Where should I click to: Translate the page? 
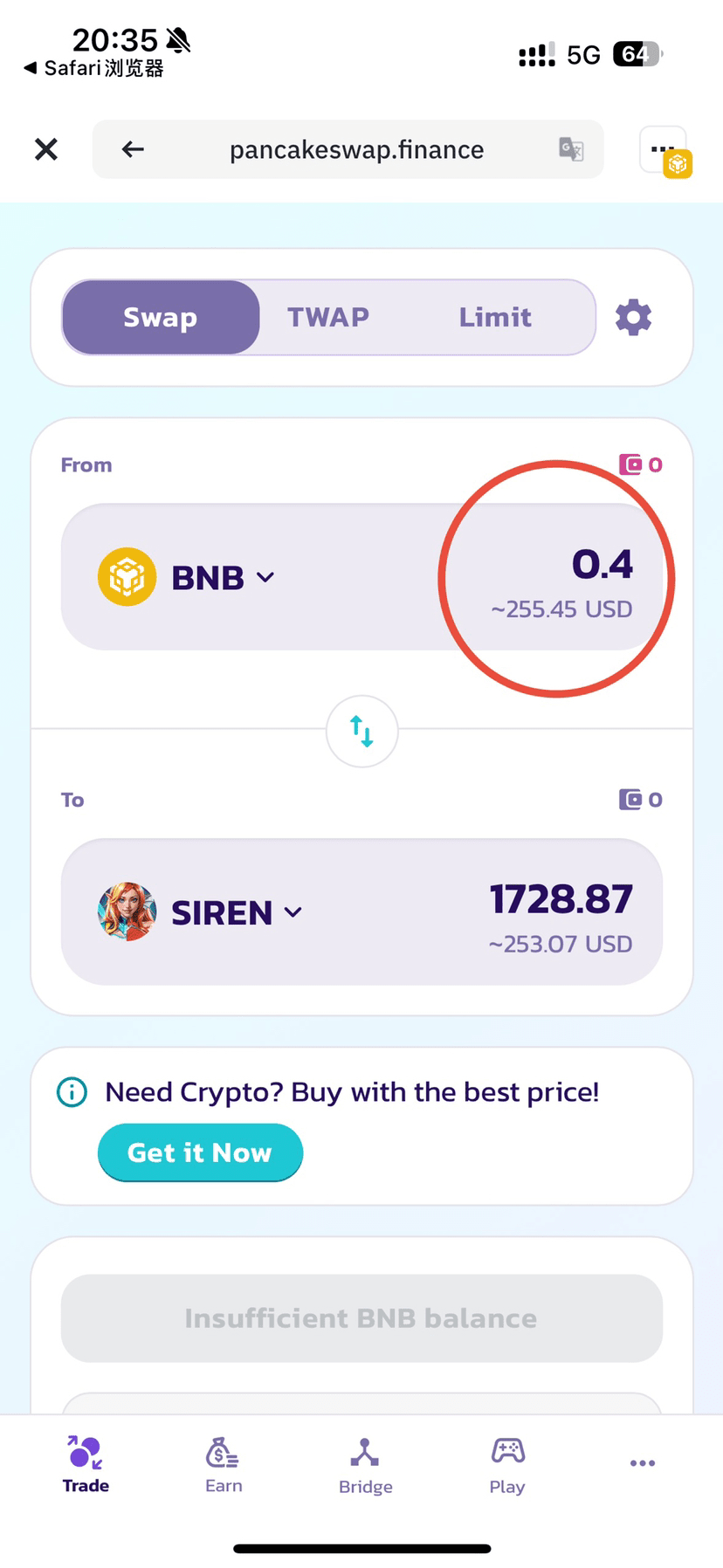pyautogui.click(x=570, y=149)
